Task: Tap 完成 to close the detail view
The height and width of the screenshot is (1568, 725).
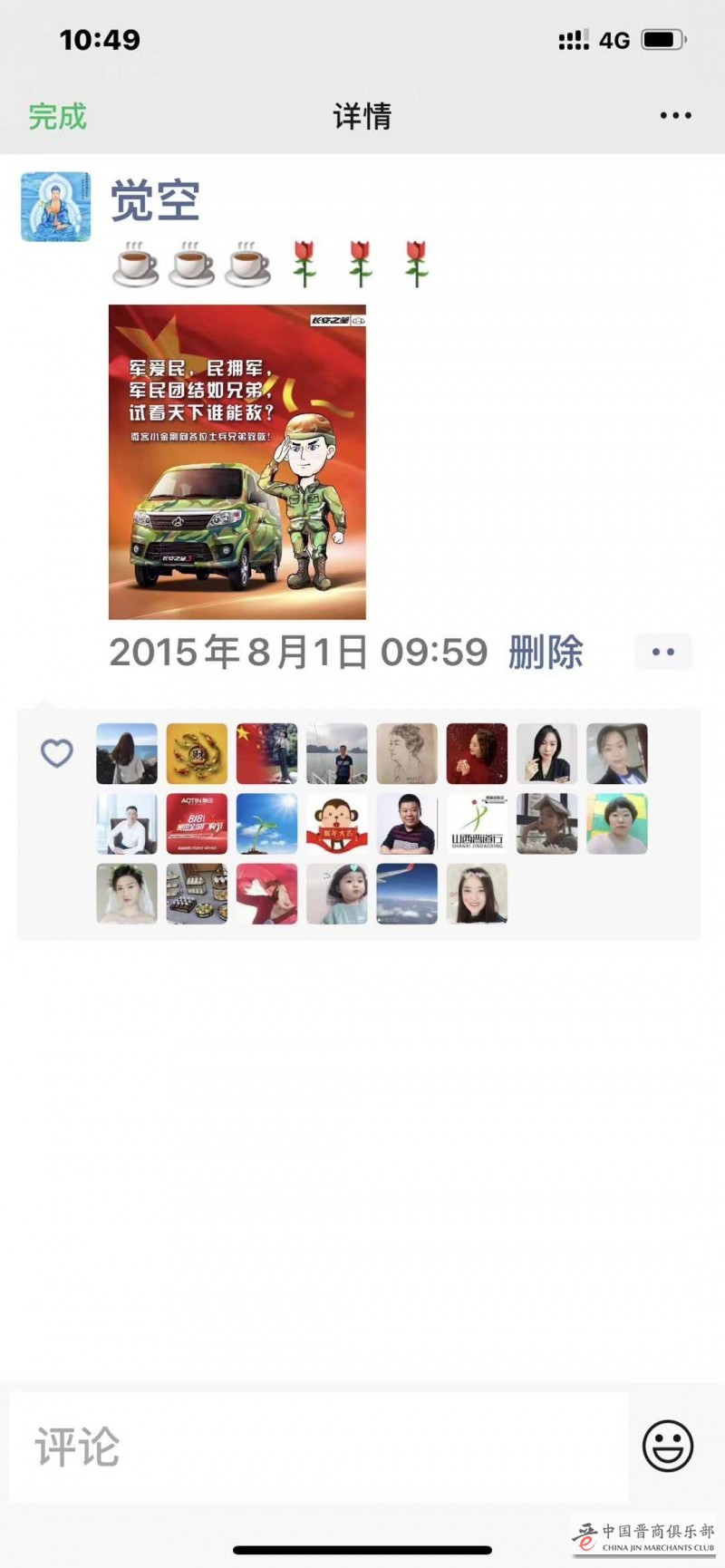Action: point(57,116)
